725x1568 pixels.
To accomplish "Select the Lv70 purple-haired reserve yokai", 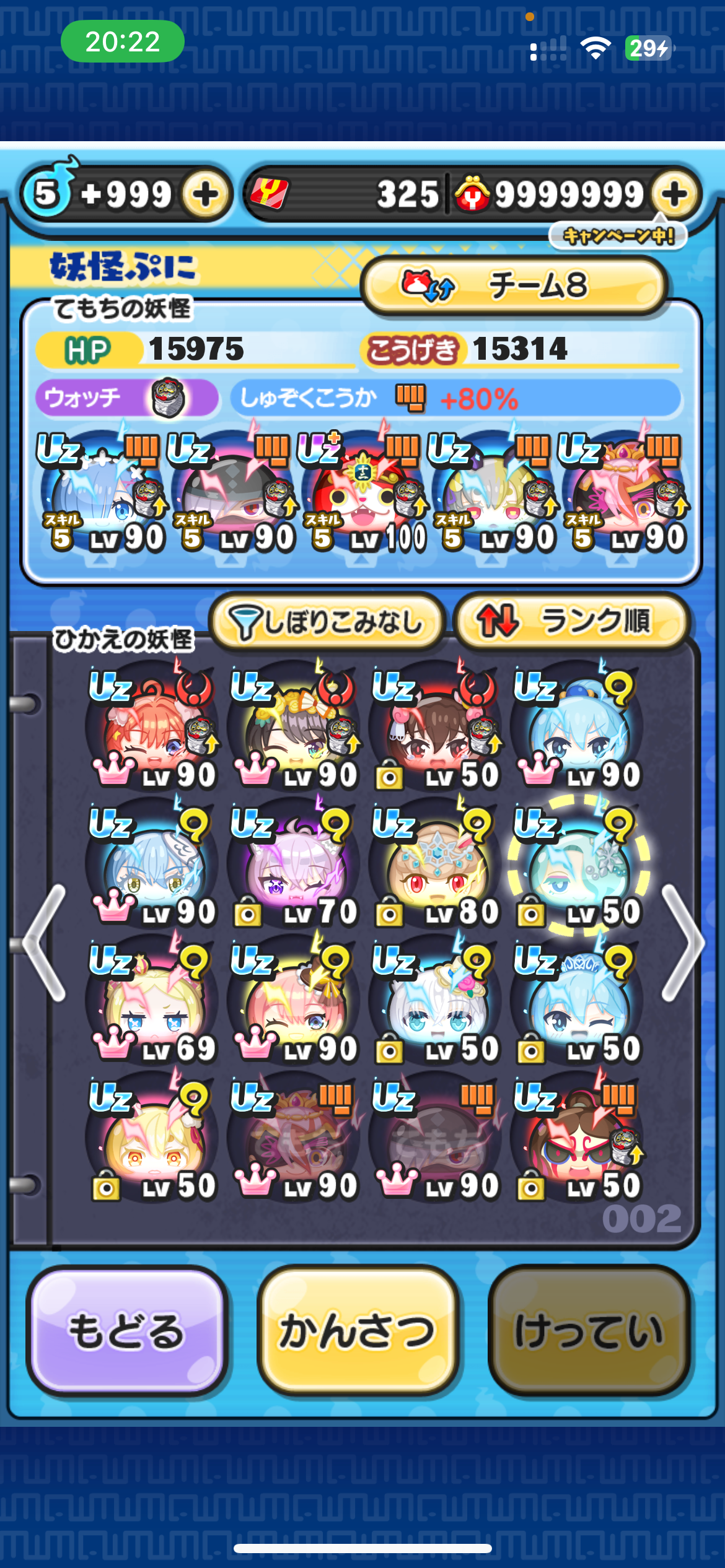I will (295, 866).
